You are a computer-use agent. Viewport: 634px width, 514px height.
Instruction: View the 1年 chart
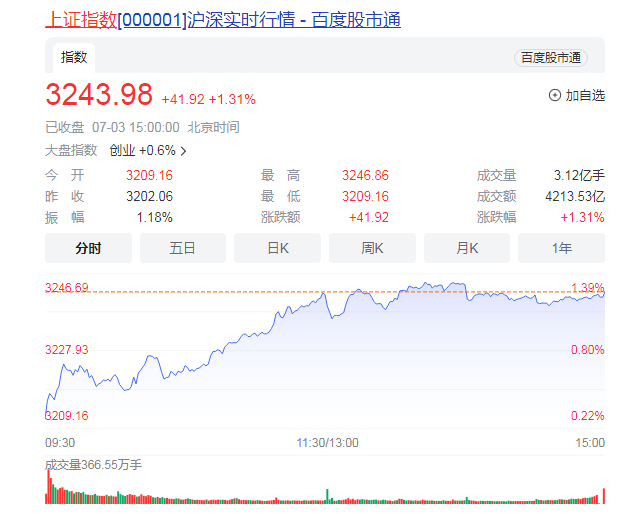tap(561, 248)
